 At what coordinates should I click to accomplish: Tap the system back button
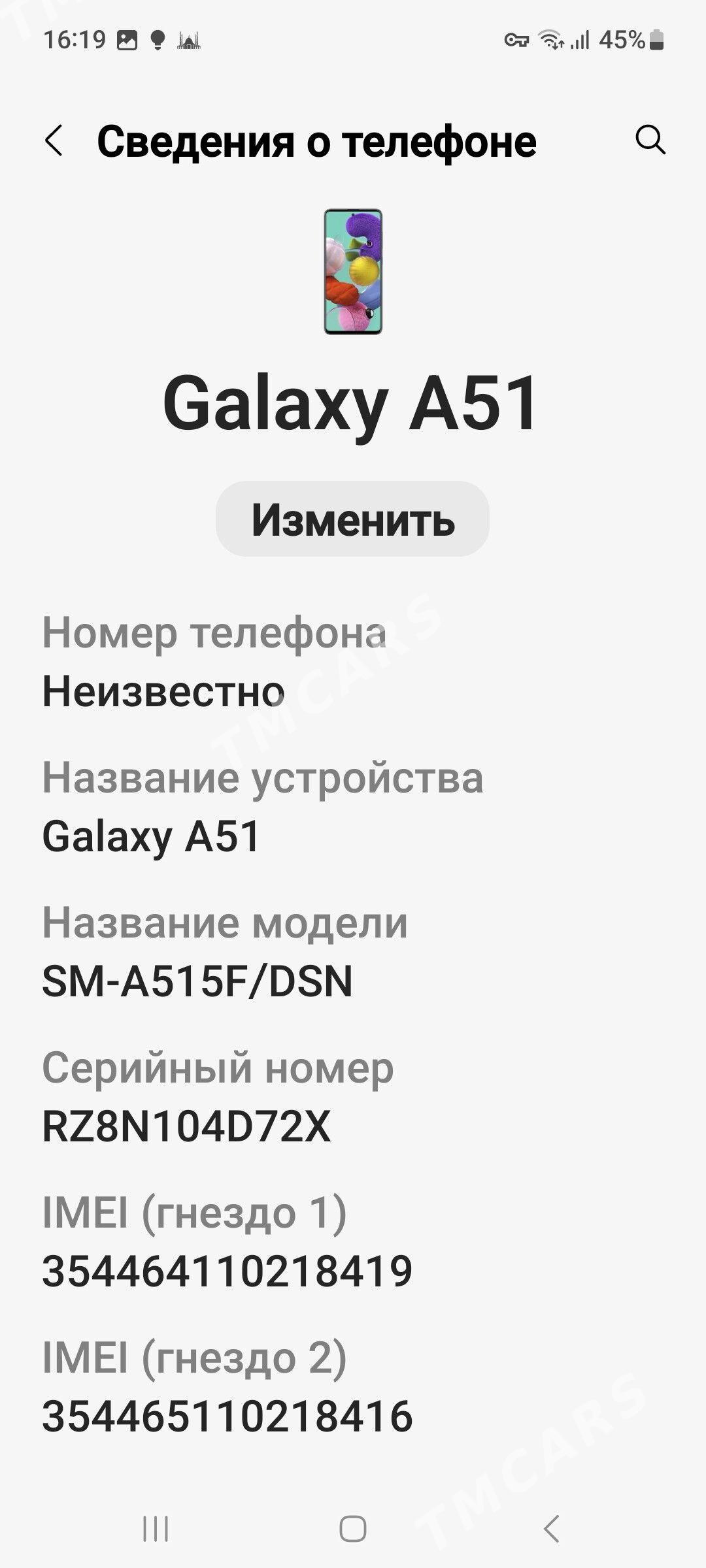(552, 1529)
